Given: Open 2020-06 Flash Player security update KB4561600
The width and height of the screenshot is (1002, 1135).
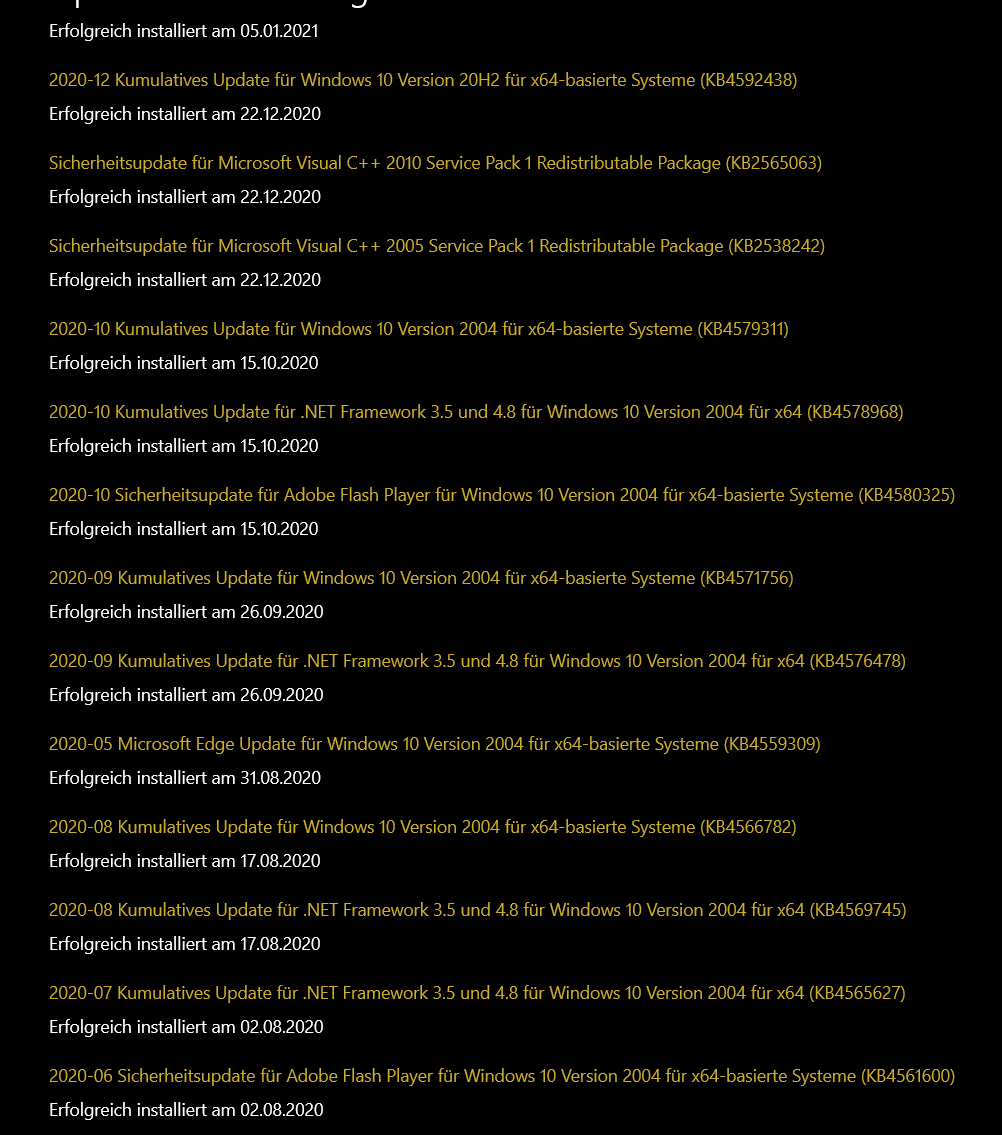Looking at the screenshot, I should [x=501, y=1076].
